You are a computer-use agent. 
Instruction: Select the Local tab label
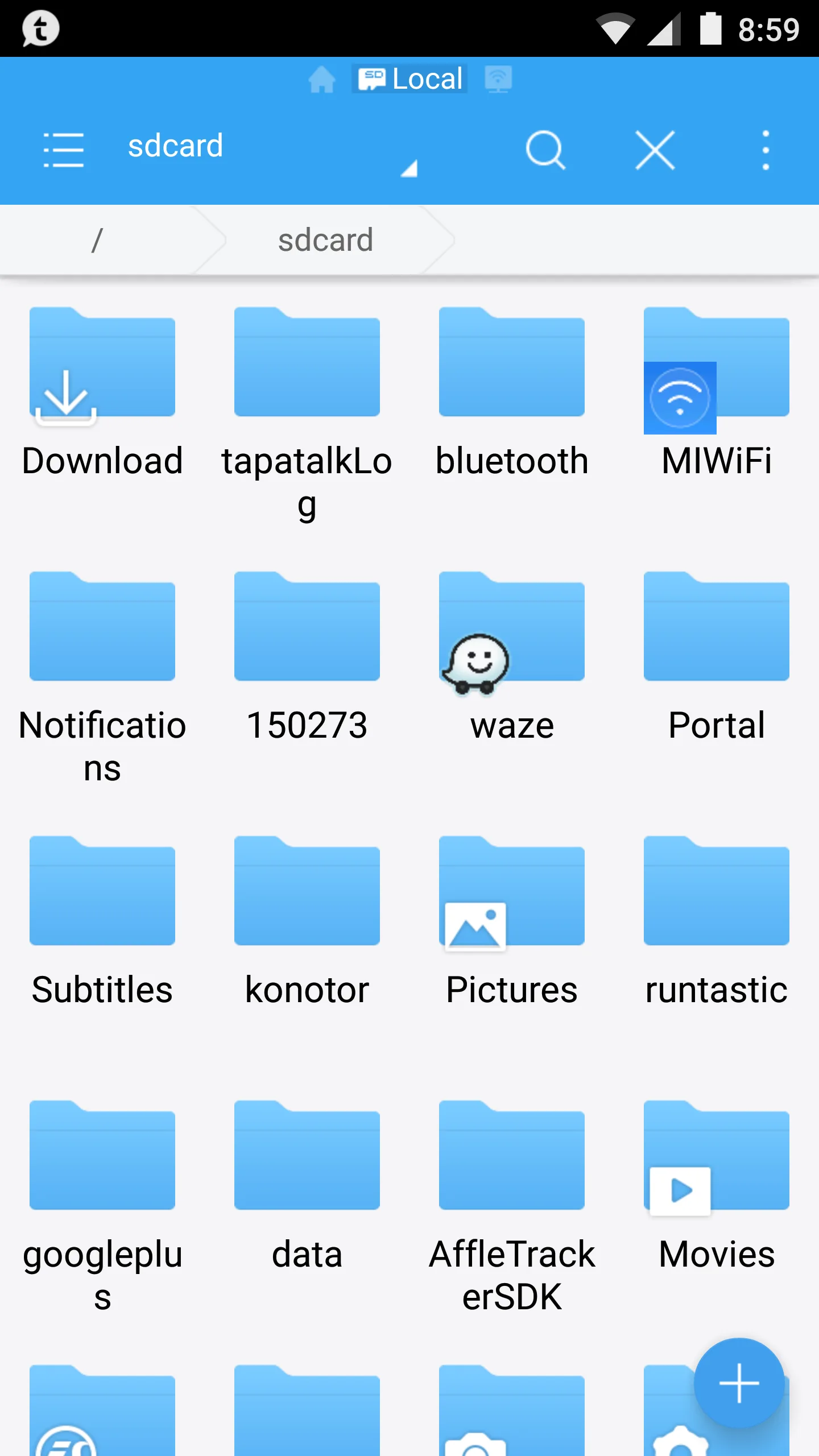pyautogui.click(x=427, y=78)
